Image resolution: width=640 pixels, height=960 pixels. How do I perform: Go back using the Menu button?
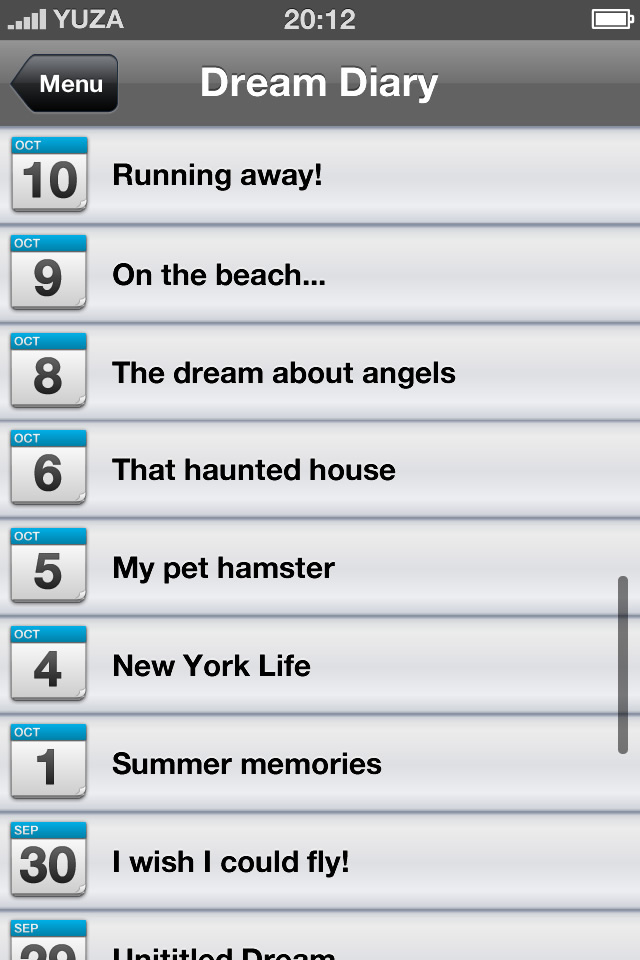[x=66, y=84]
